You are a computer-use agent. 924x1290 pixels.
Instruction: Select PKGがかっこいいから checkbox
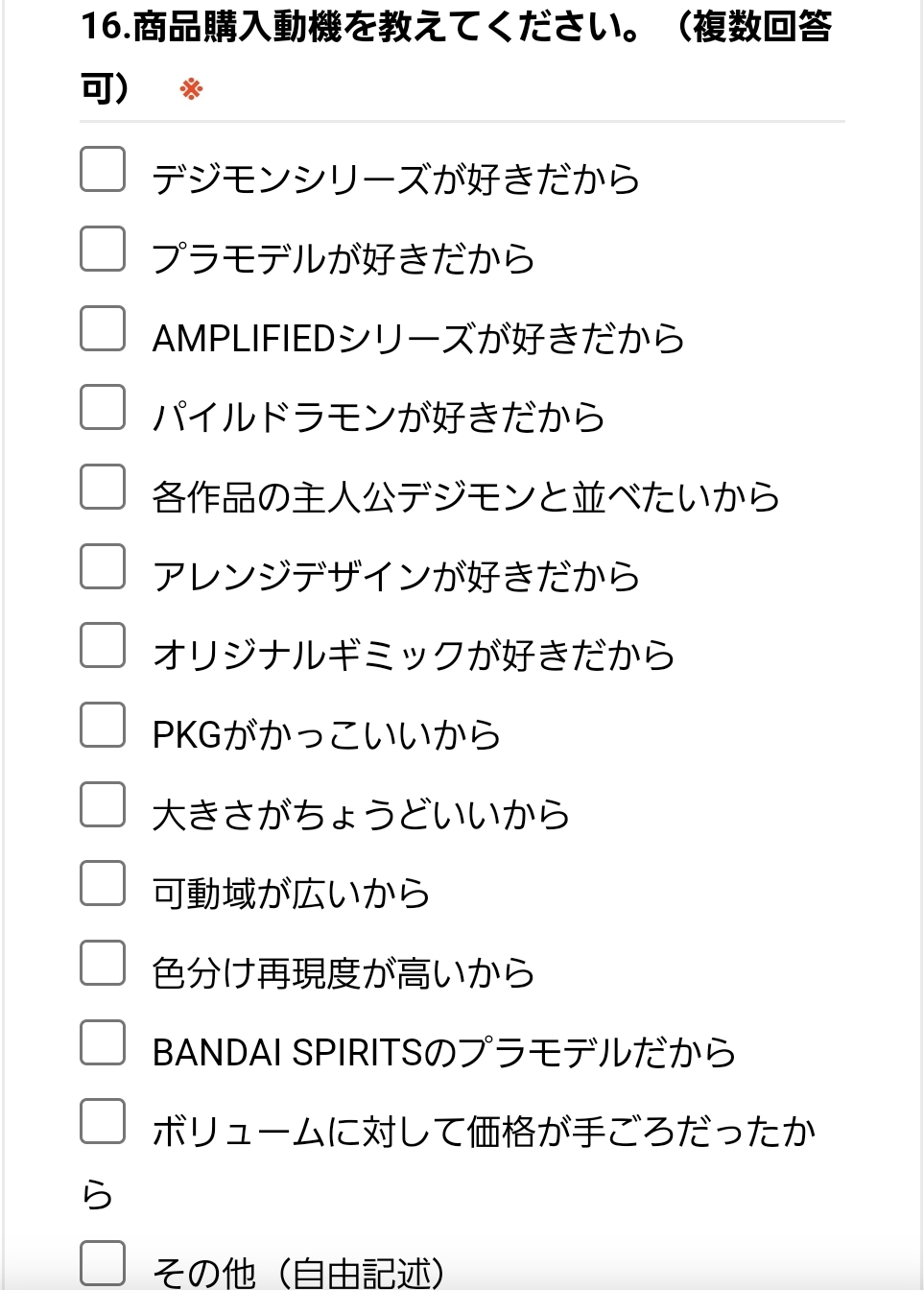[103, 726]
